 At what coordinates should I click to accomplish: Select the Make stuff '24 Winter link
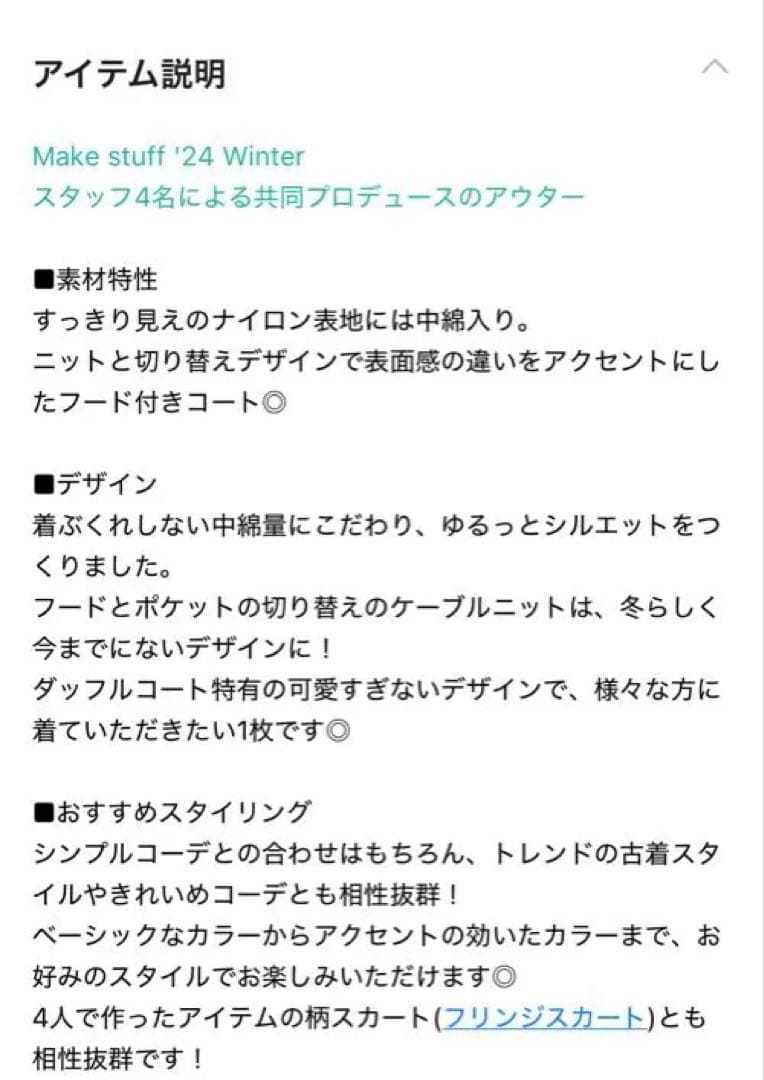170,156
